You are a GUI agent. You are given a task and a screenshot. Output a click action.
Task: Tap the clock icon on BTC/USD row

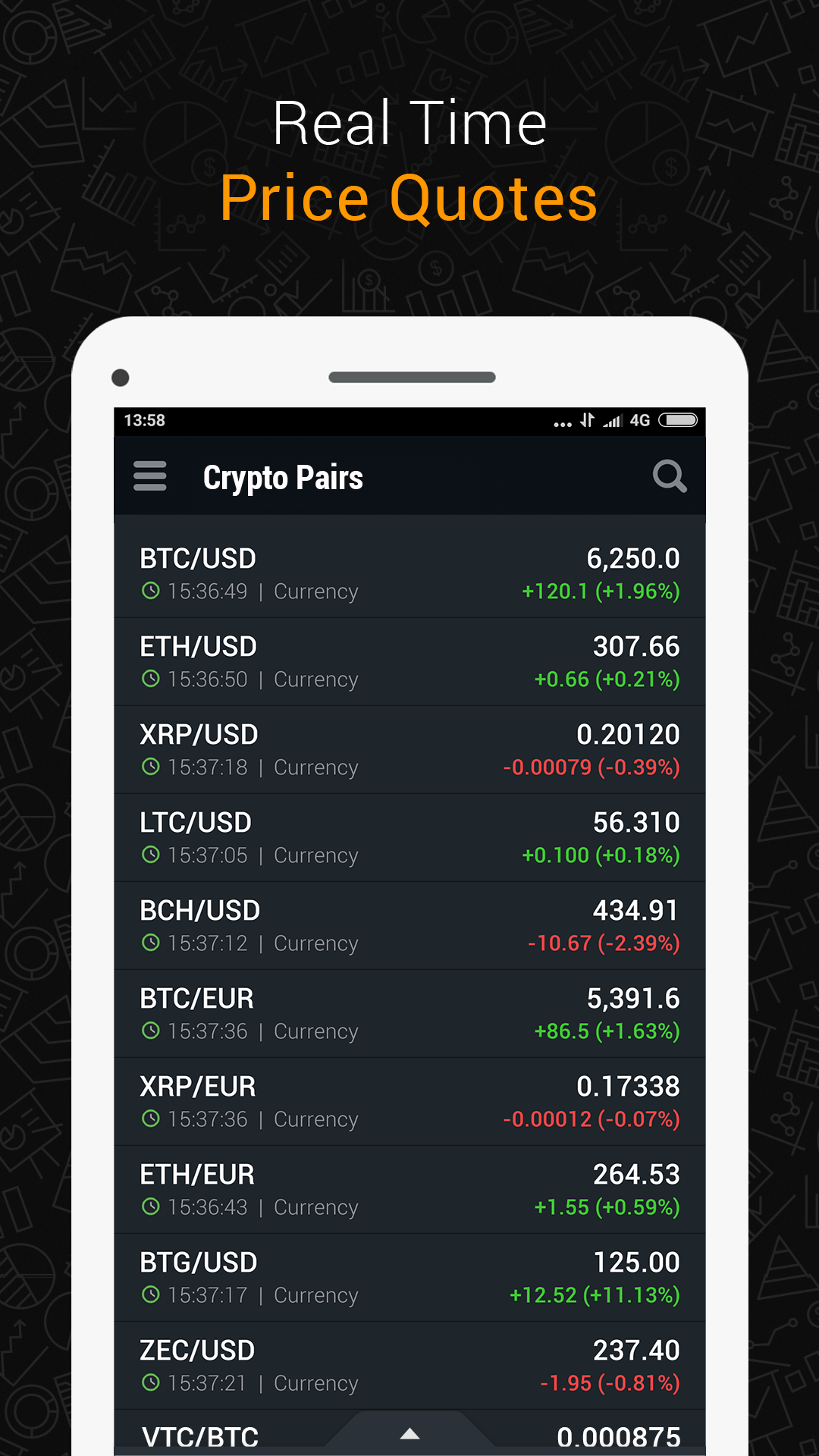[150, 591]
